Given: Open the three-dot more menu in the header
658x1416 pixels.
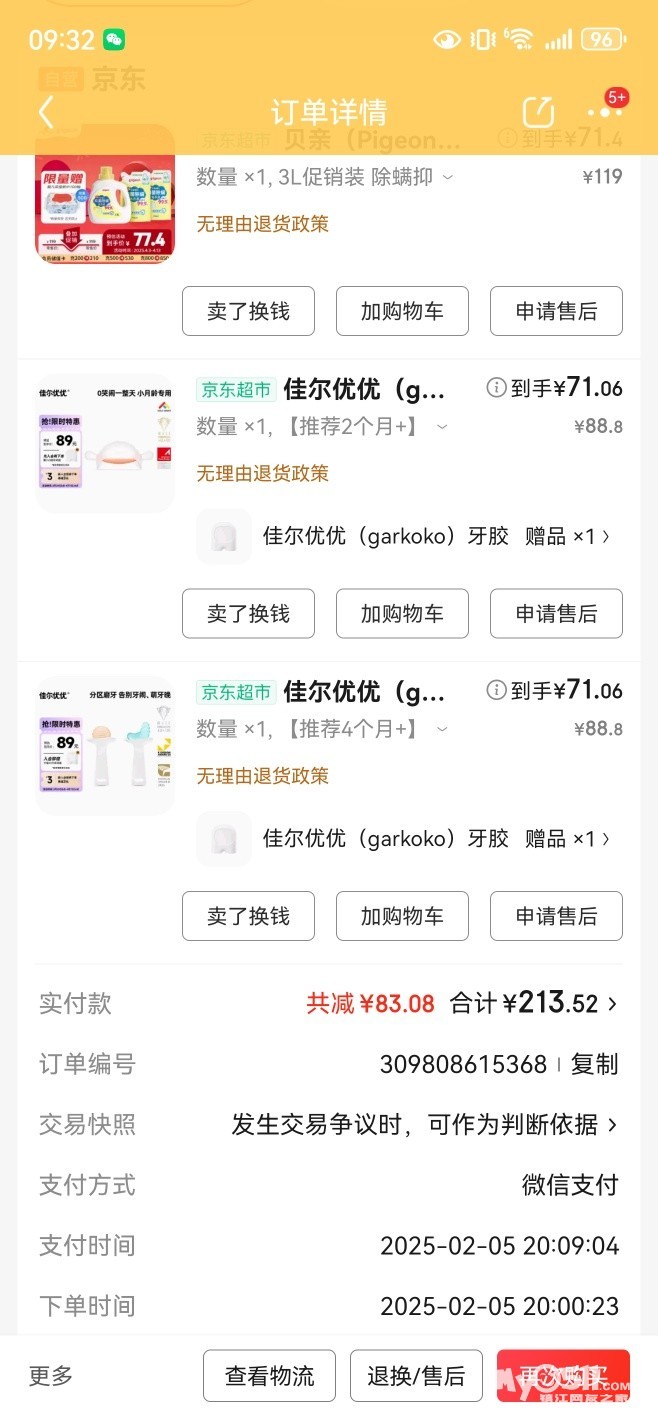Looking at the screenshot, I should 604,112.
